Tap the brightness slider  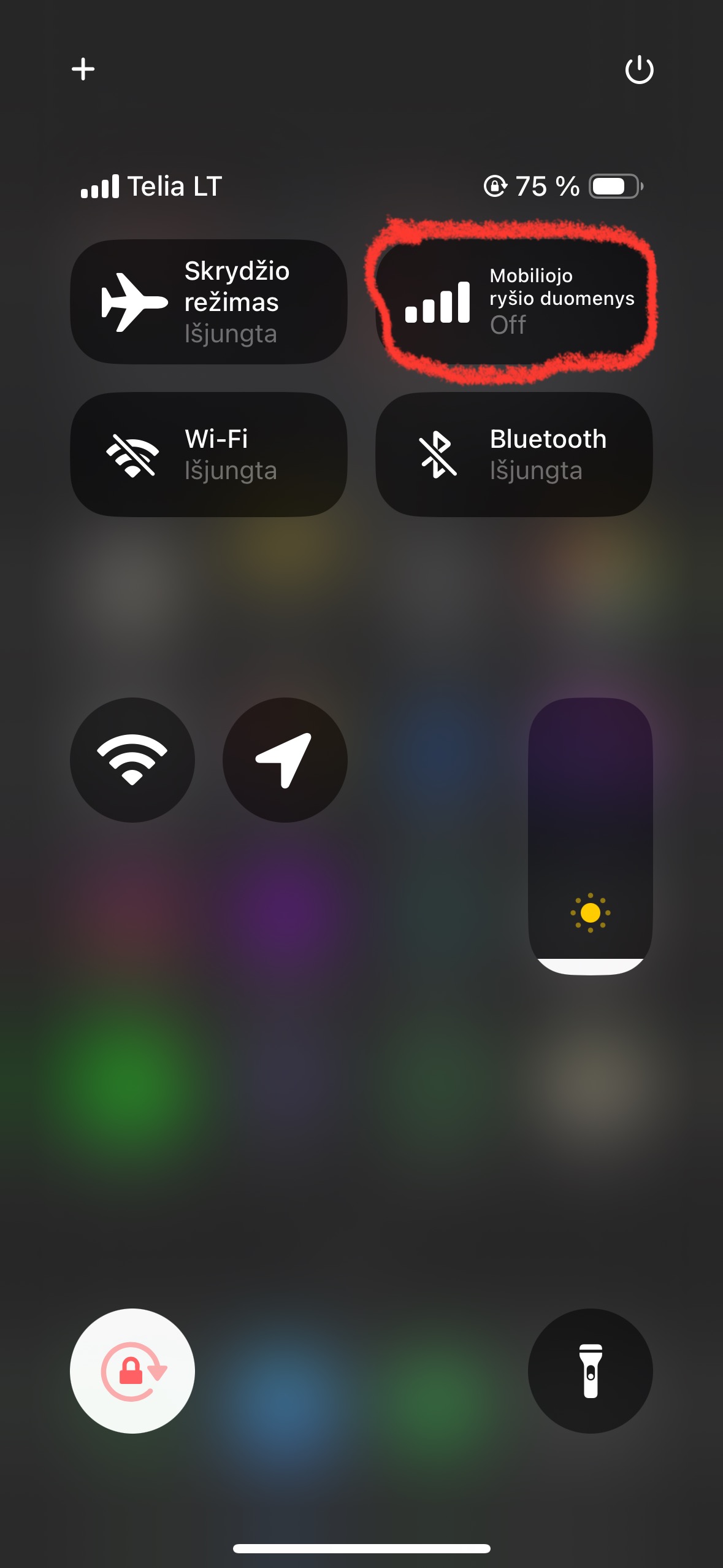pyautogui.click(x=590, y=836)
